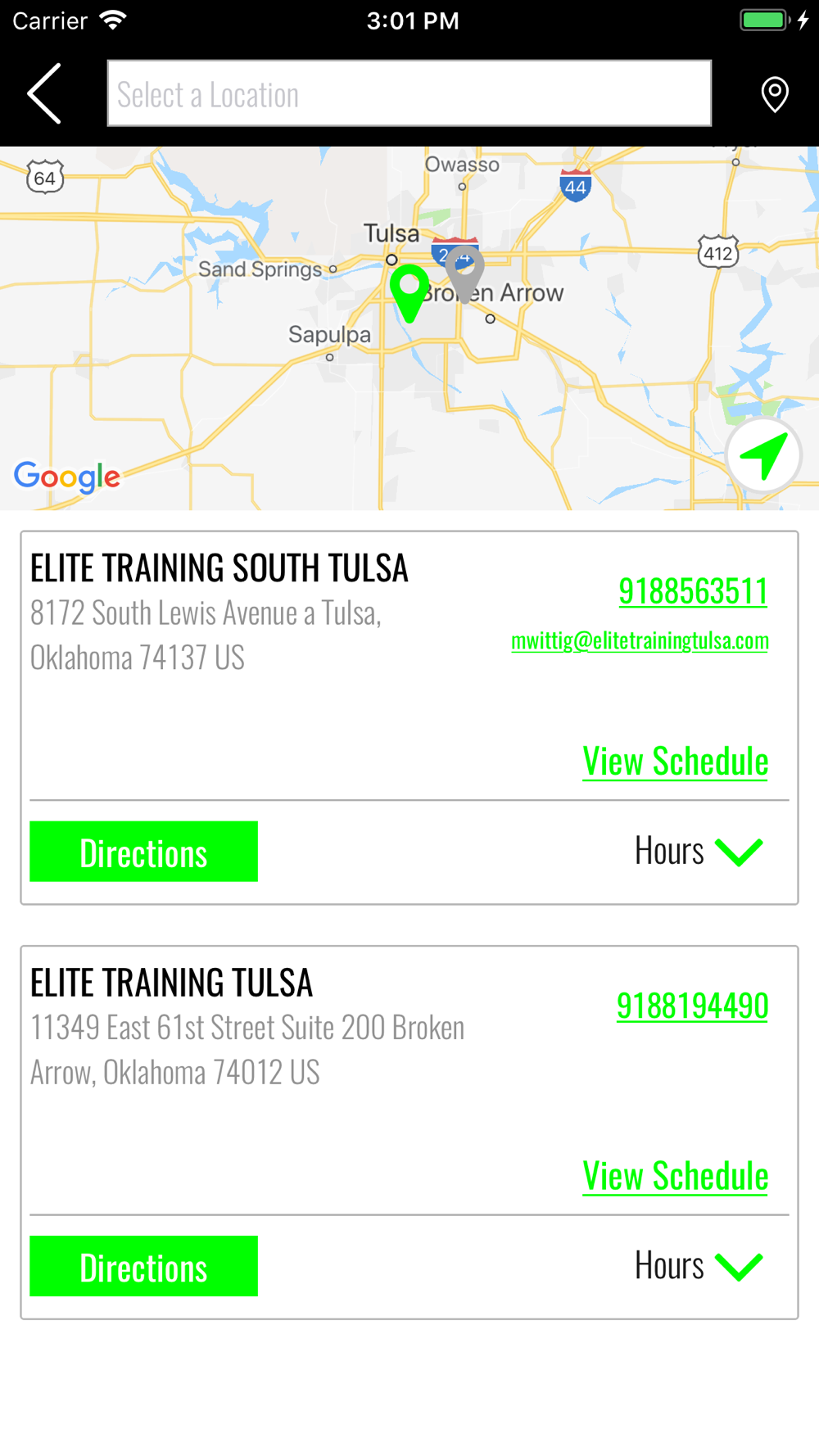Tap the Select a Location field

pos(409,93)
